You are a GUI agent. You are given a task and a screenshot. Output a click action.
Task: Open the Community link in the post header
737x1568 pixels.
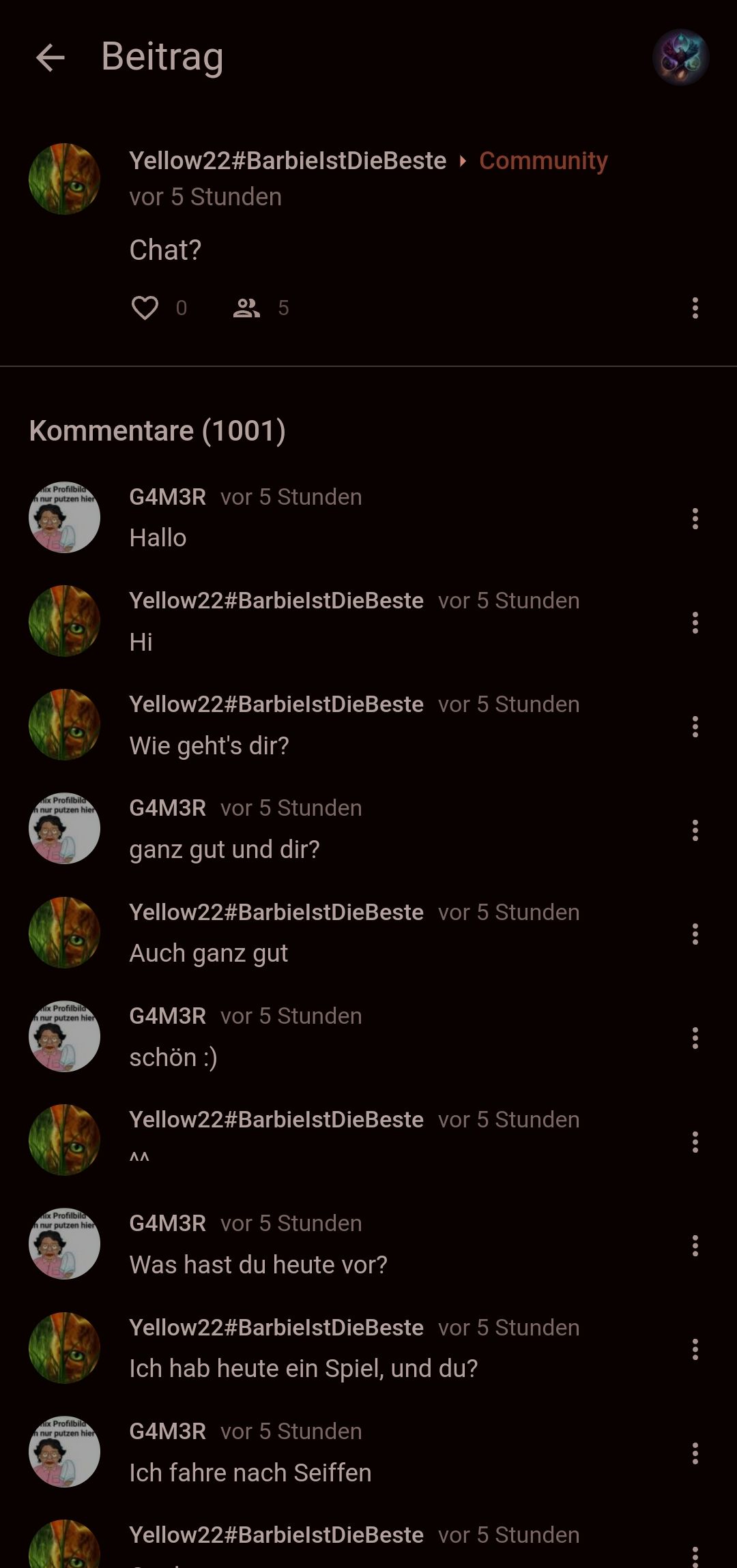(543, 161)
